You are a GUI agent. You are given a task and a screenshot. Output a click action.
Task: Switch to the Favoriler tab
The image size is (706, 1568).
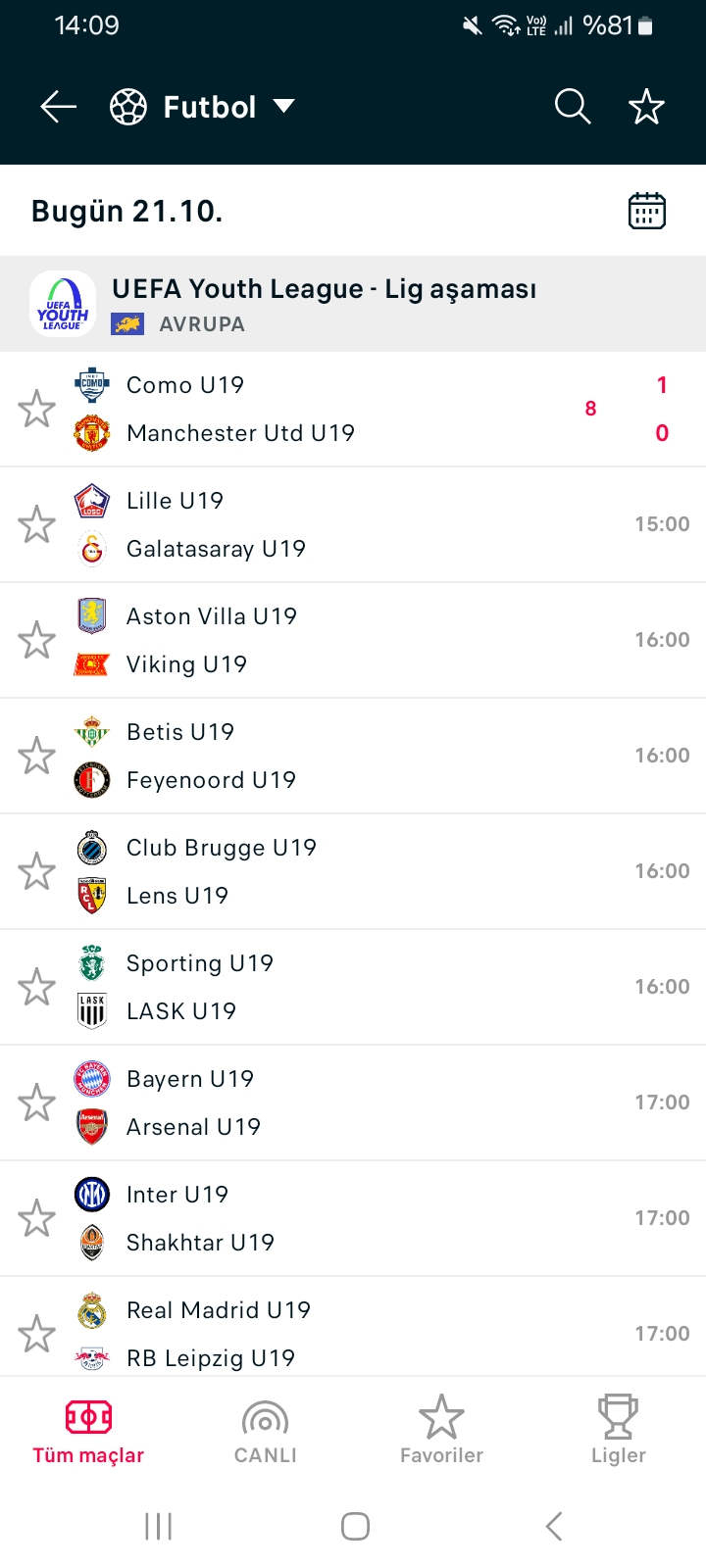pyautogui.click(x=441, y=1431)
